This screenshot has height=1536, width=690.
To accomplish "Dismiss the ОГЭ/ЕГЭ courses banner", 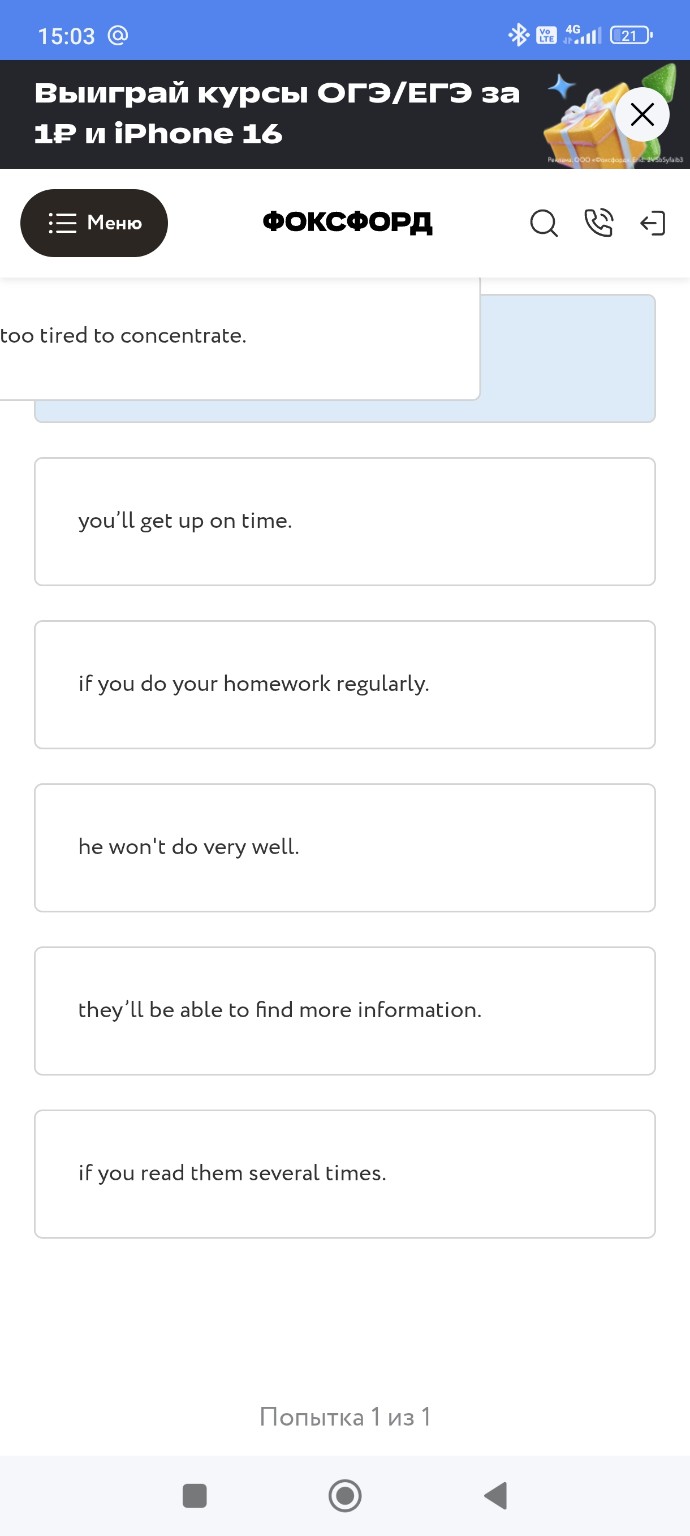I will click(642, 115).
